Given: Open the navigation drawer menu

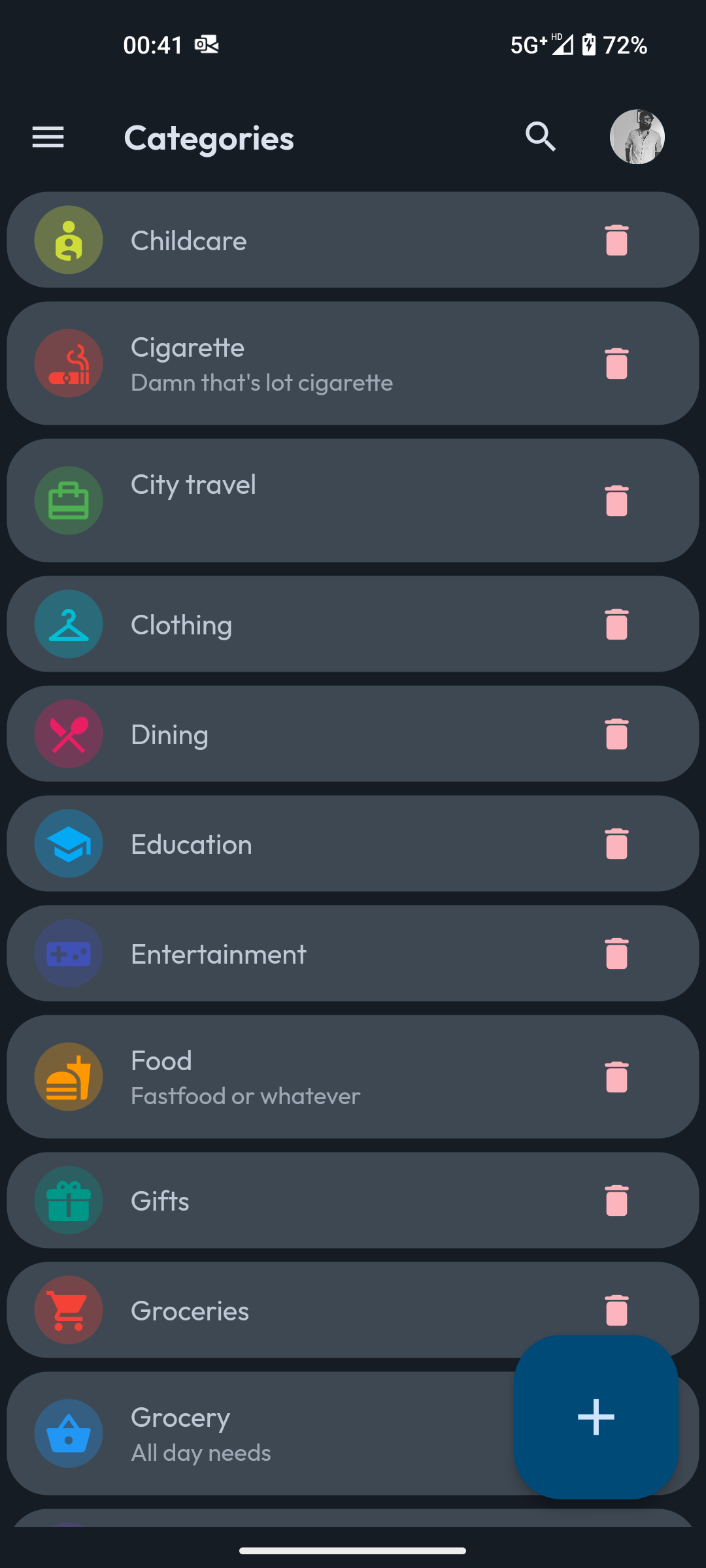Looking at the screenshot, I should tap(48, 137).
